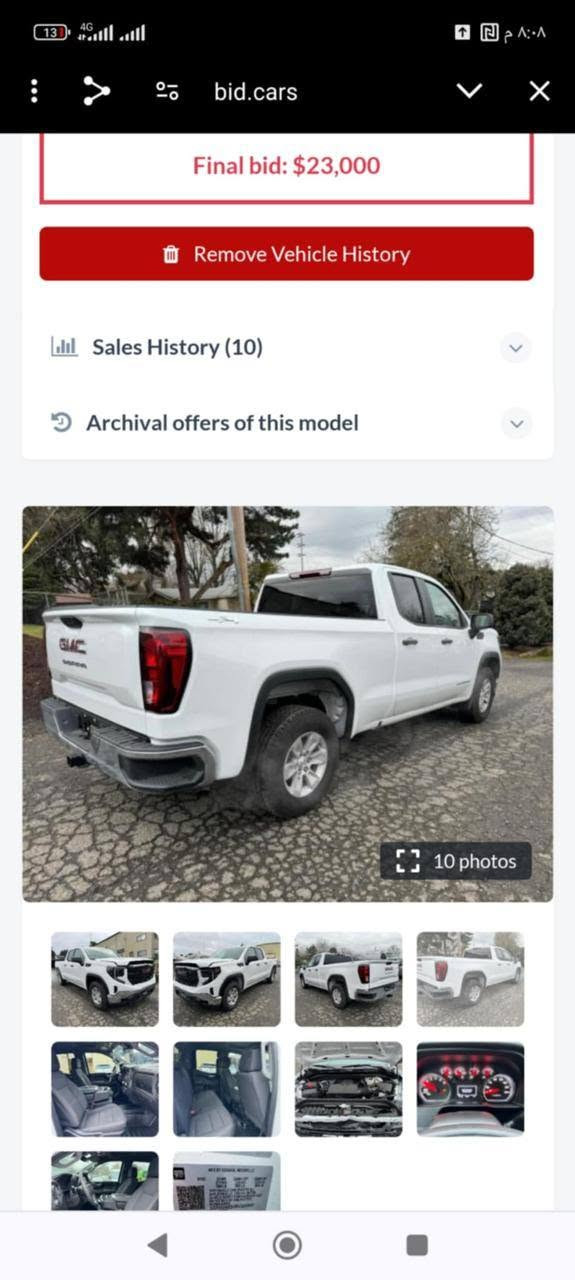View all 10 photos fullscreen
575x1280 pixels.
pos(456,861)
